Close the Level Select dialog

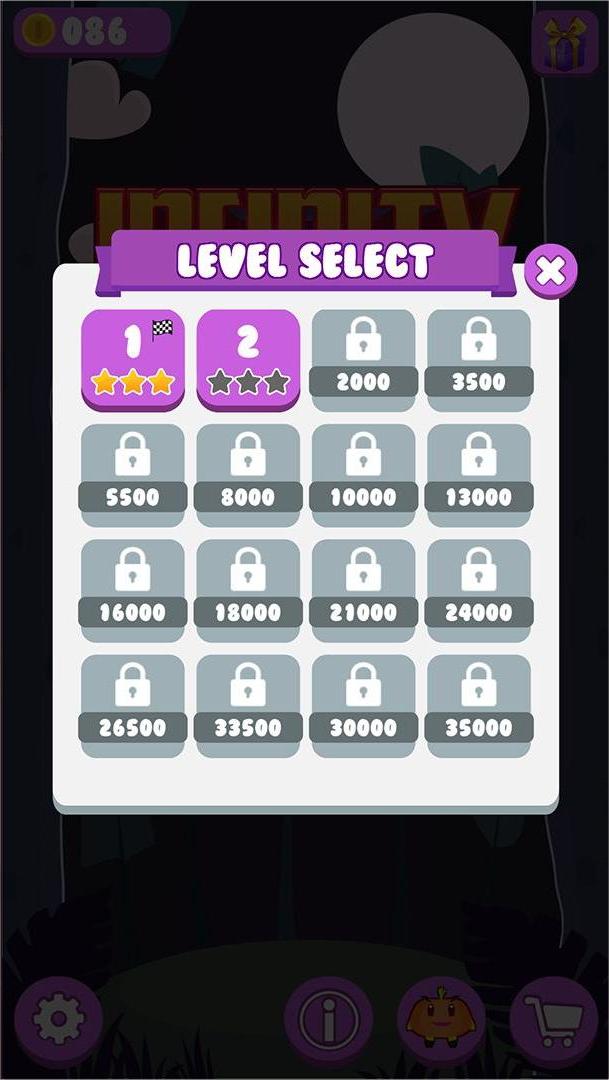pyautogui.click(x=550, y=269)
